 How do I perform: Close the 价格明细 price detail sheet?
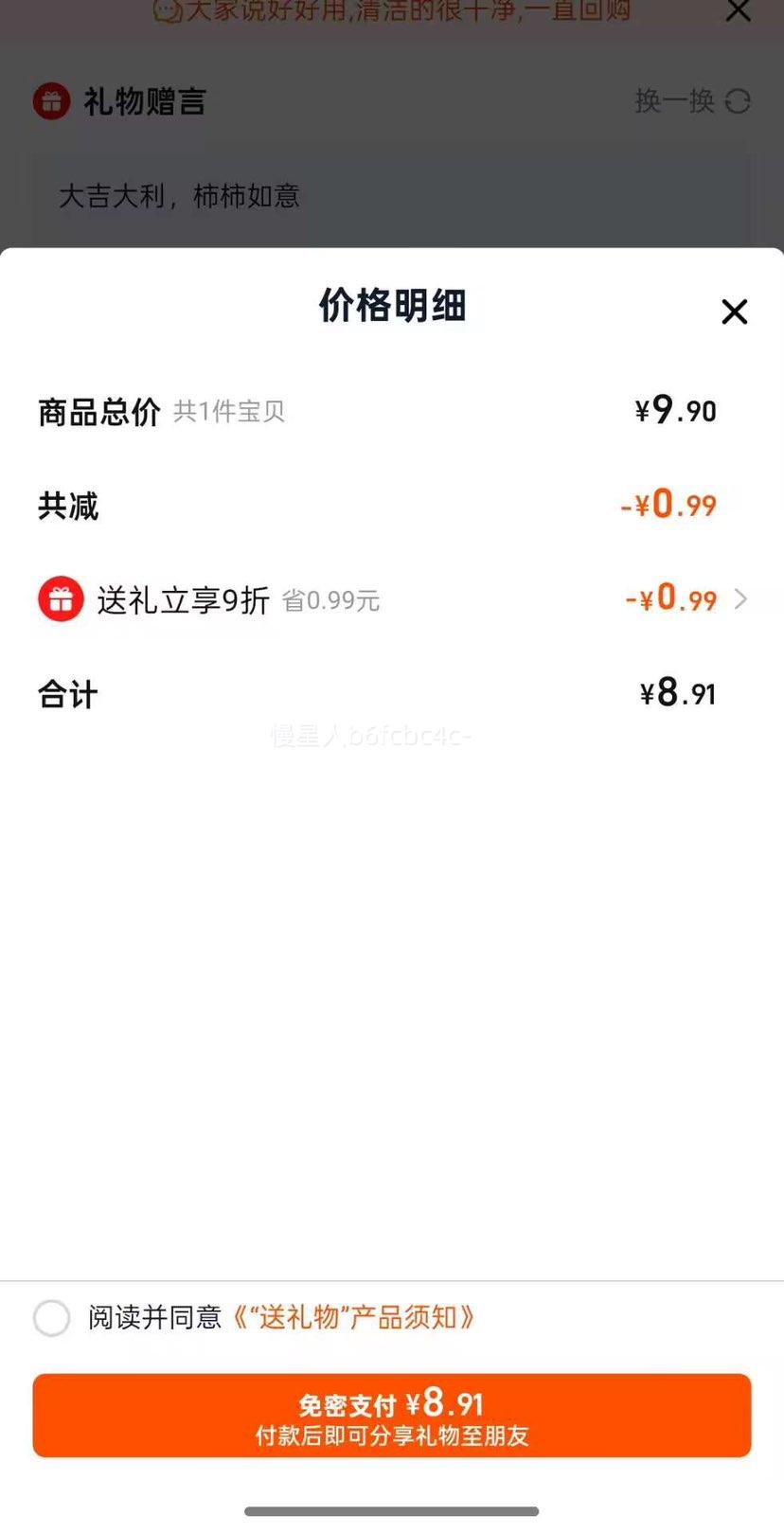click(x=734, y=312)
